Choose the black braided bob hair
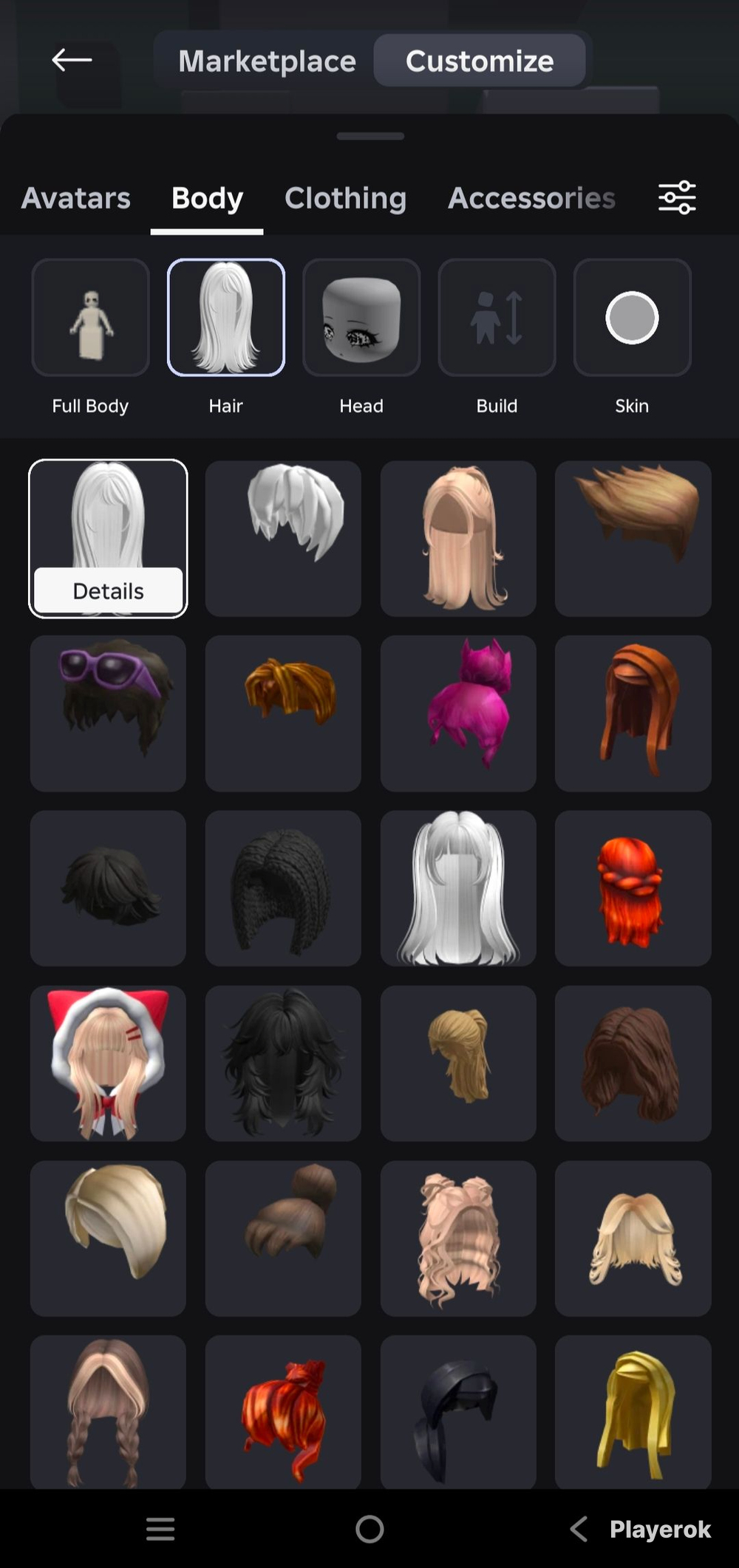739x1568 pixels. click(x=283, y=888)
